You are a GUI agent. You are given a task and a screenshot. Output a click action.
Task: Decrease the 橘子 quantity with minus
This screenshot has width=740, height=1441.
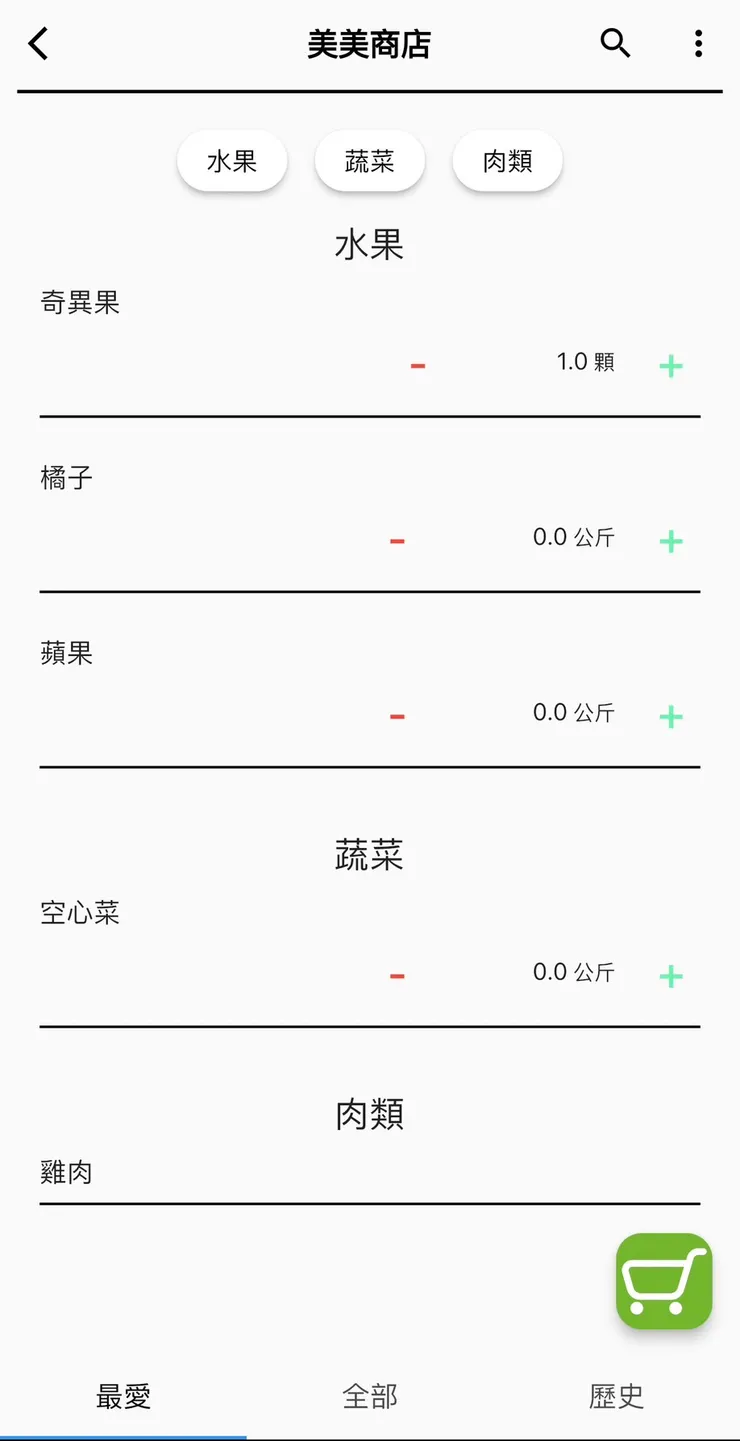398,539
